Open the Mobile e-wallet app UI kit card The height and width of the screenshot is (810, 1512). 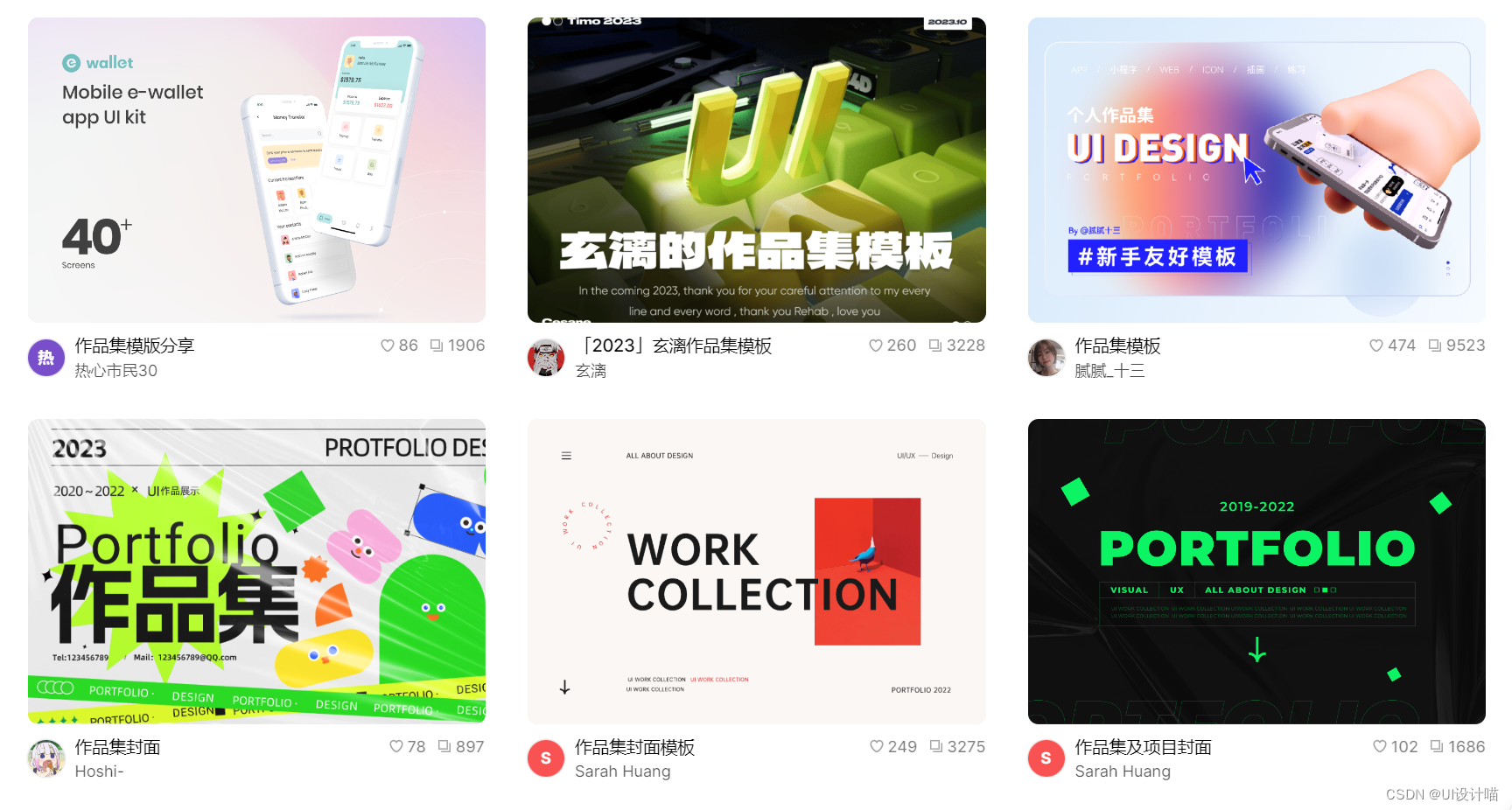pyautogui.click(x=256, y=170)
